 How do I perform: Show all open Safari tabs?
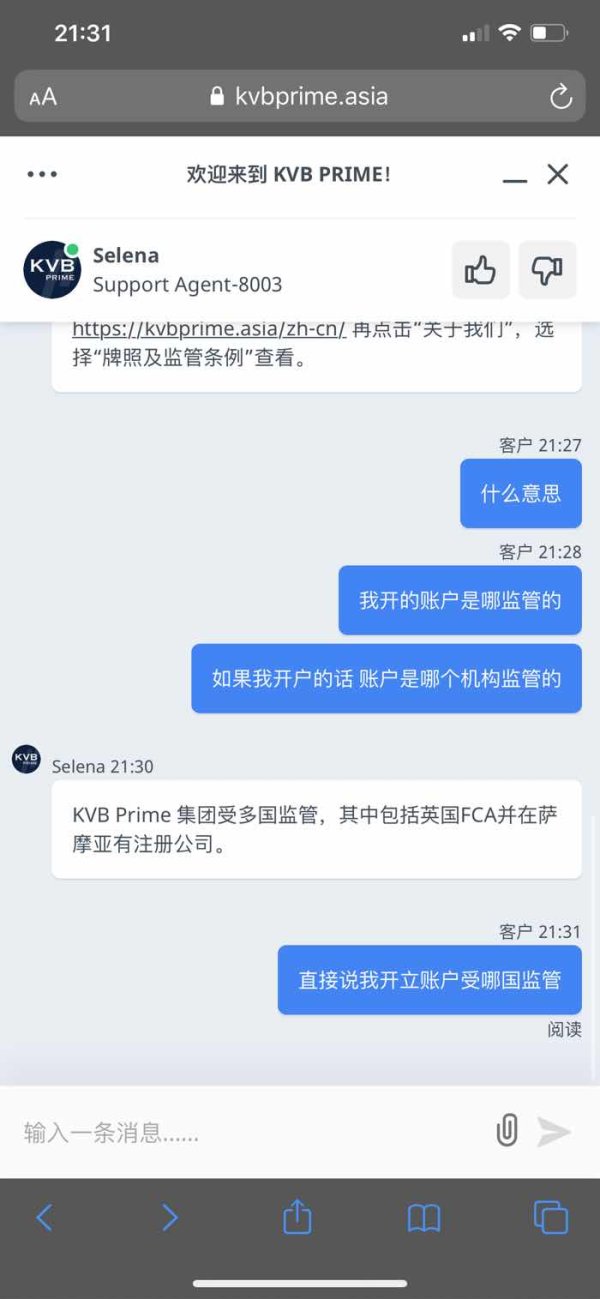[x=551, y=1217]
